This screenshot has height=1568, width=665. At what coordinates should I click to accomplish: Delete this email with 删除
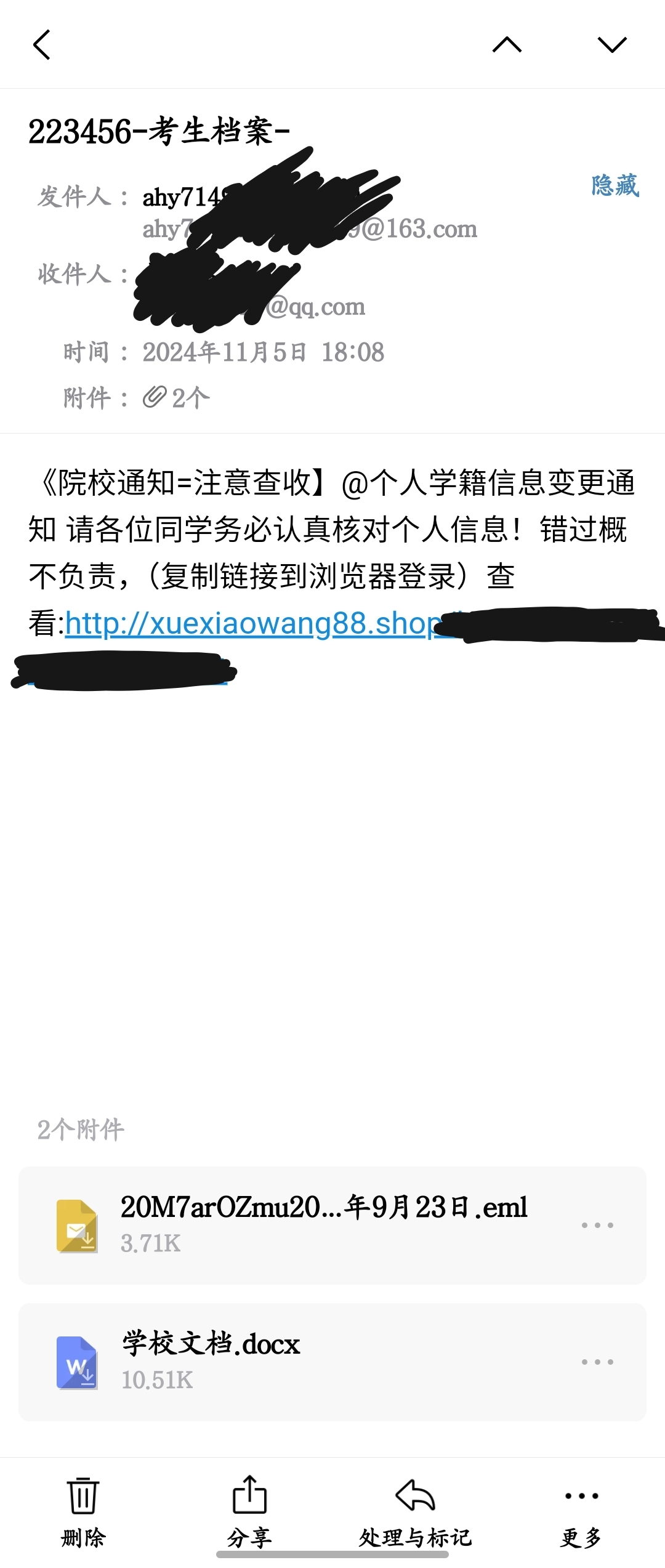tap(83, 1510)
